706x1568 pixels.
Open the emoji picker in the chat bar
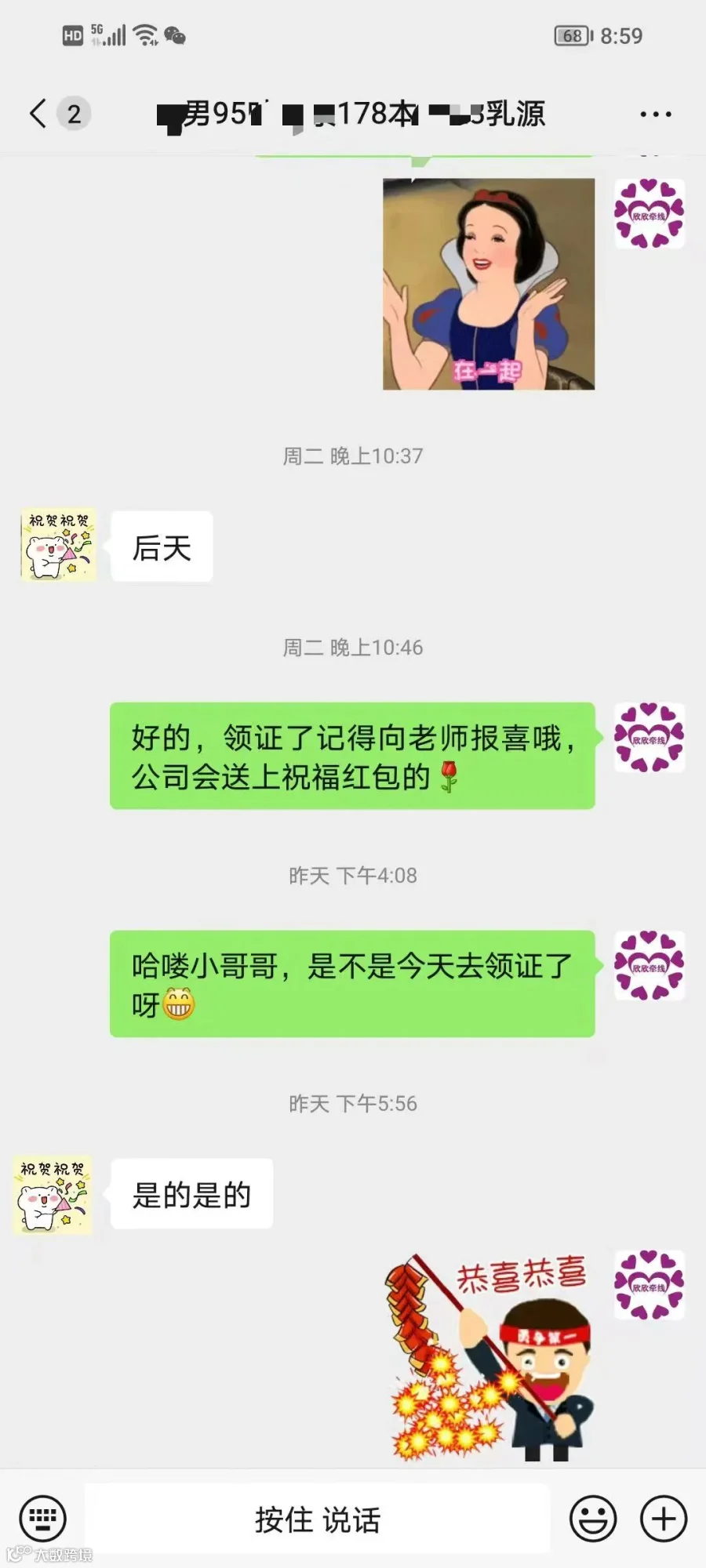coord(592,1517)
